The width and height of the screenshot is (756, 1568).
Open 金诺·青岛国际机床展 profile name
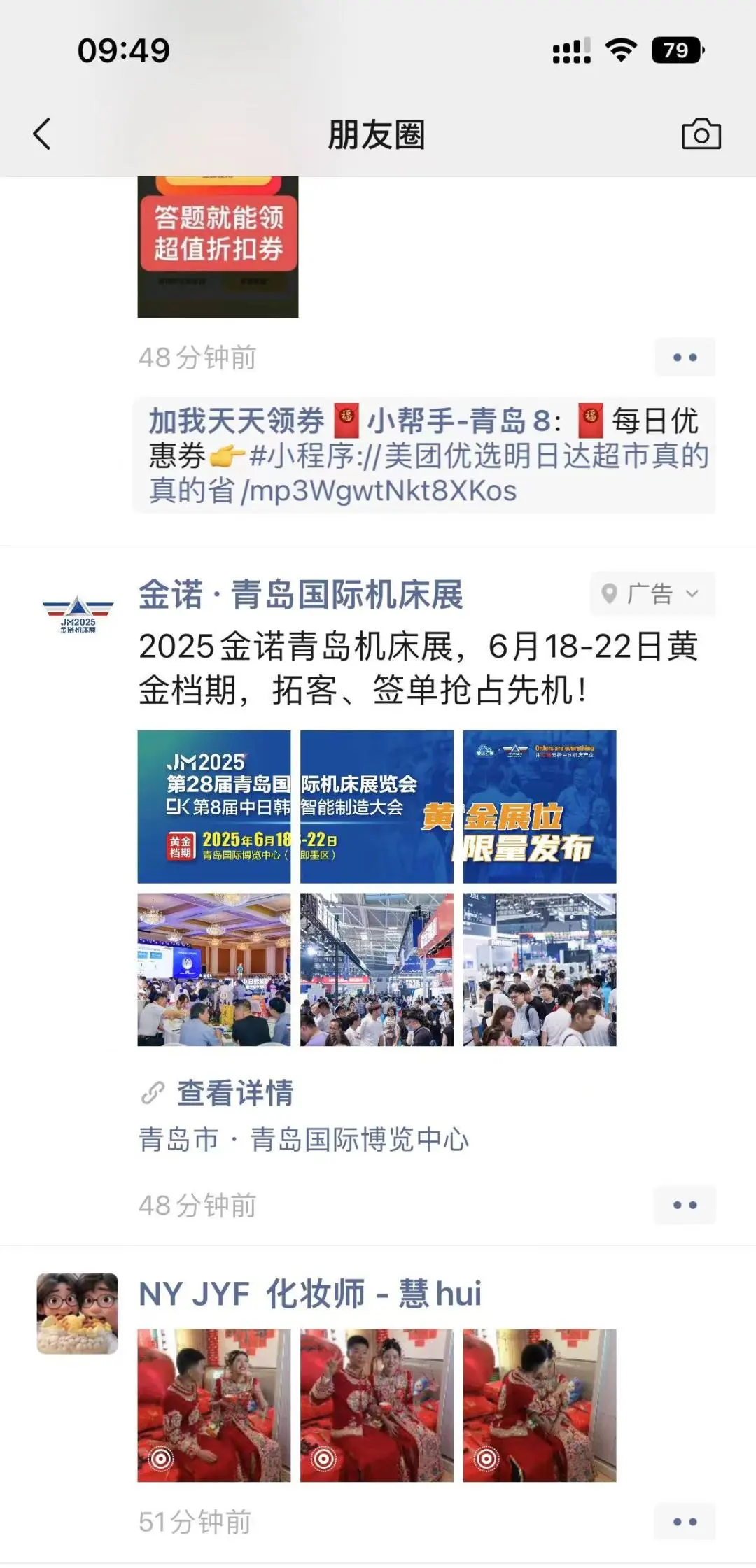coord(301,595)
